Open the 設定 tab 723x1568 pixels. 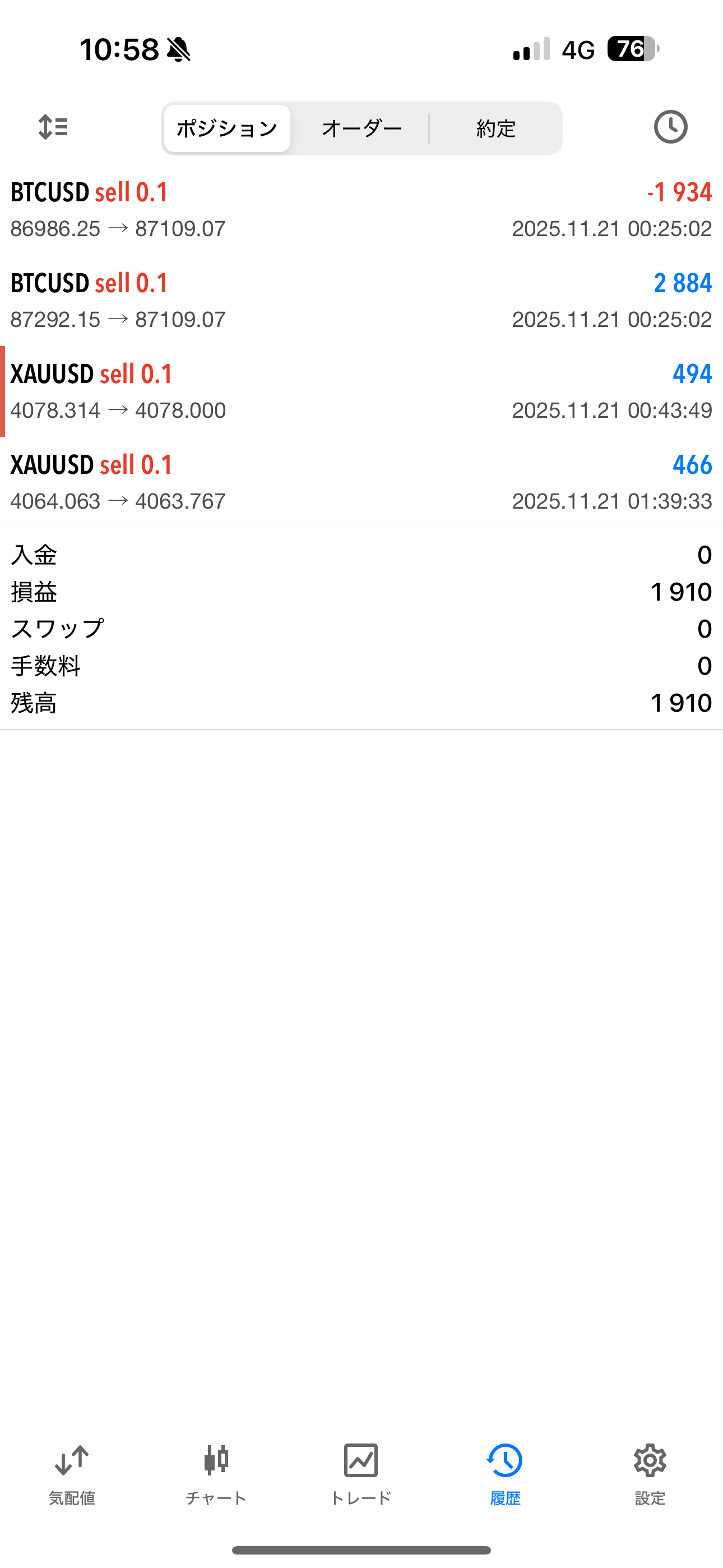(650, 1474)
